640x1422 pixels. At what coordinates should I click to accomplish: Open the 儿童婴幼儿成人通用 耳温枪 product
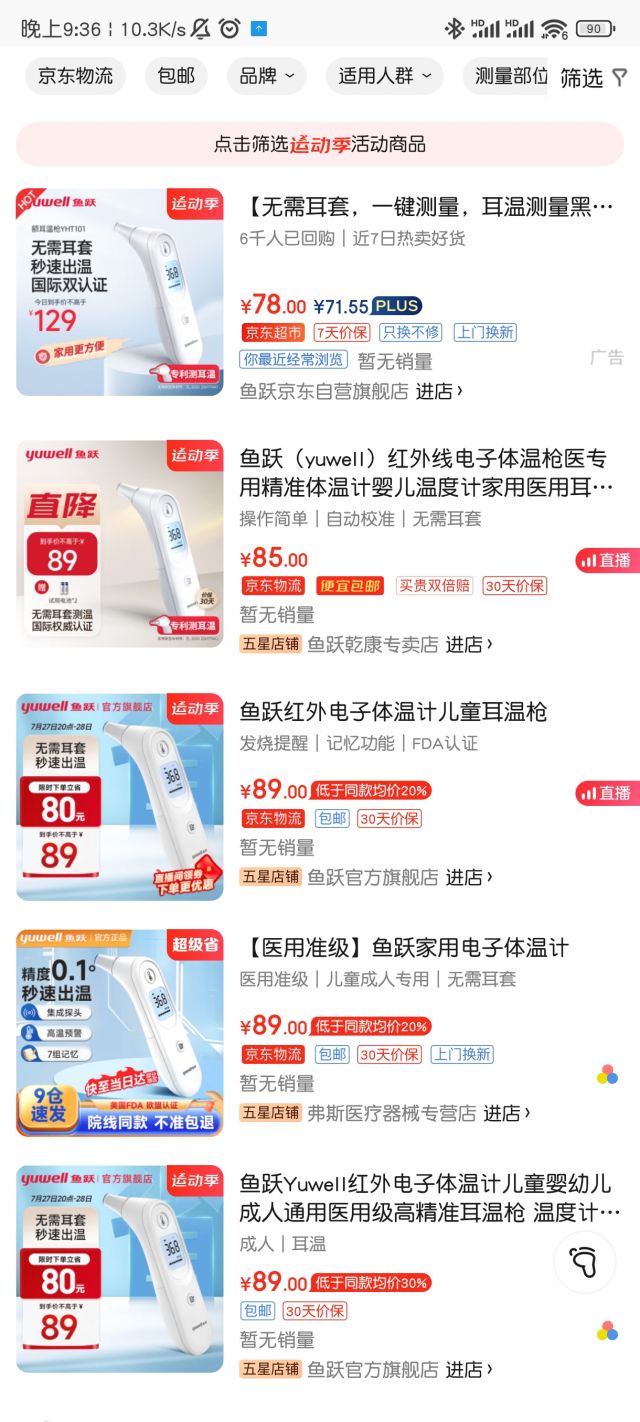427,1198
